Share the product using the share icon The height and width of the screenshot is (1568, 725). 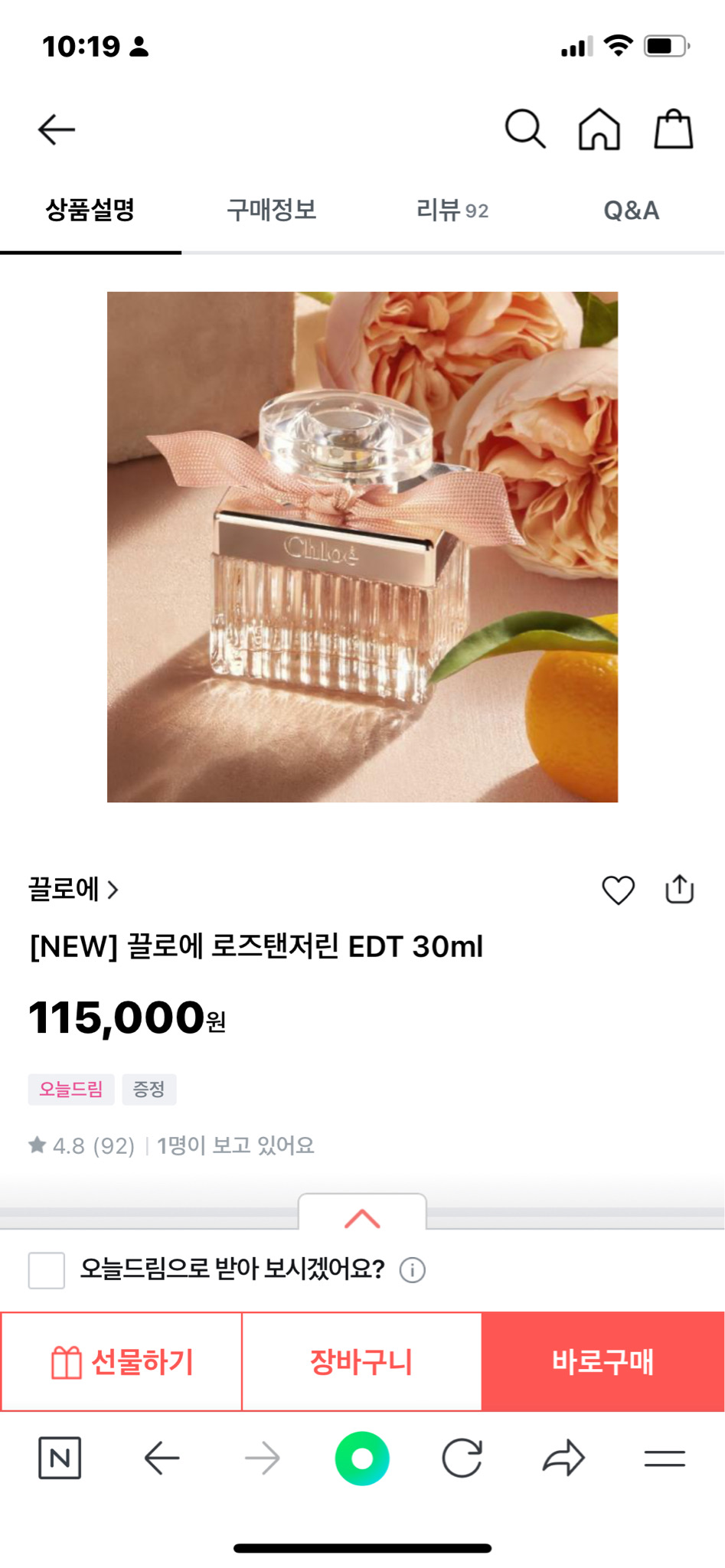click(678, 890)
